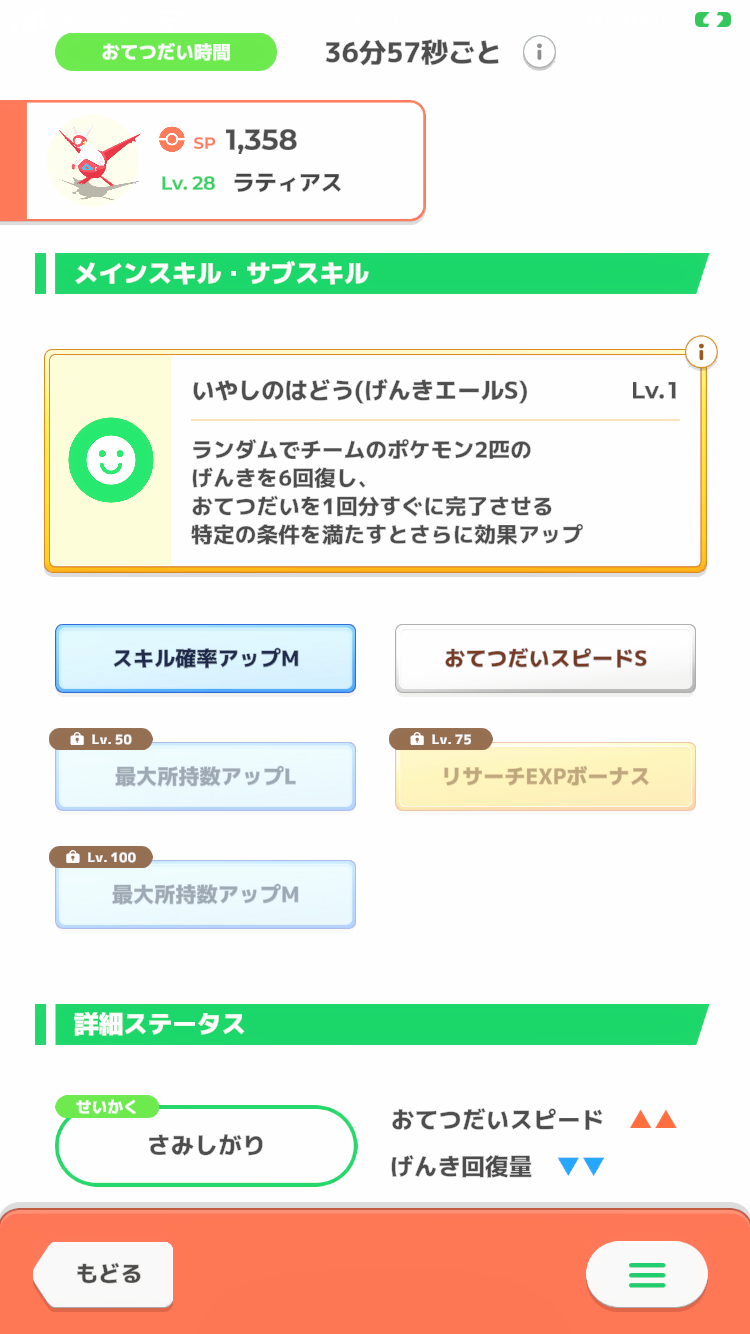Open the いやしのはどう main skill card
This screenshot has height=1334, width=750.
tap(375, 462)
